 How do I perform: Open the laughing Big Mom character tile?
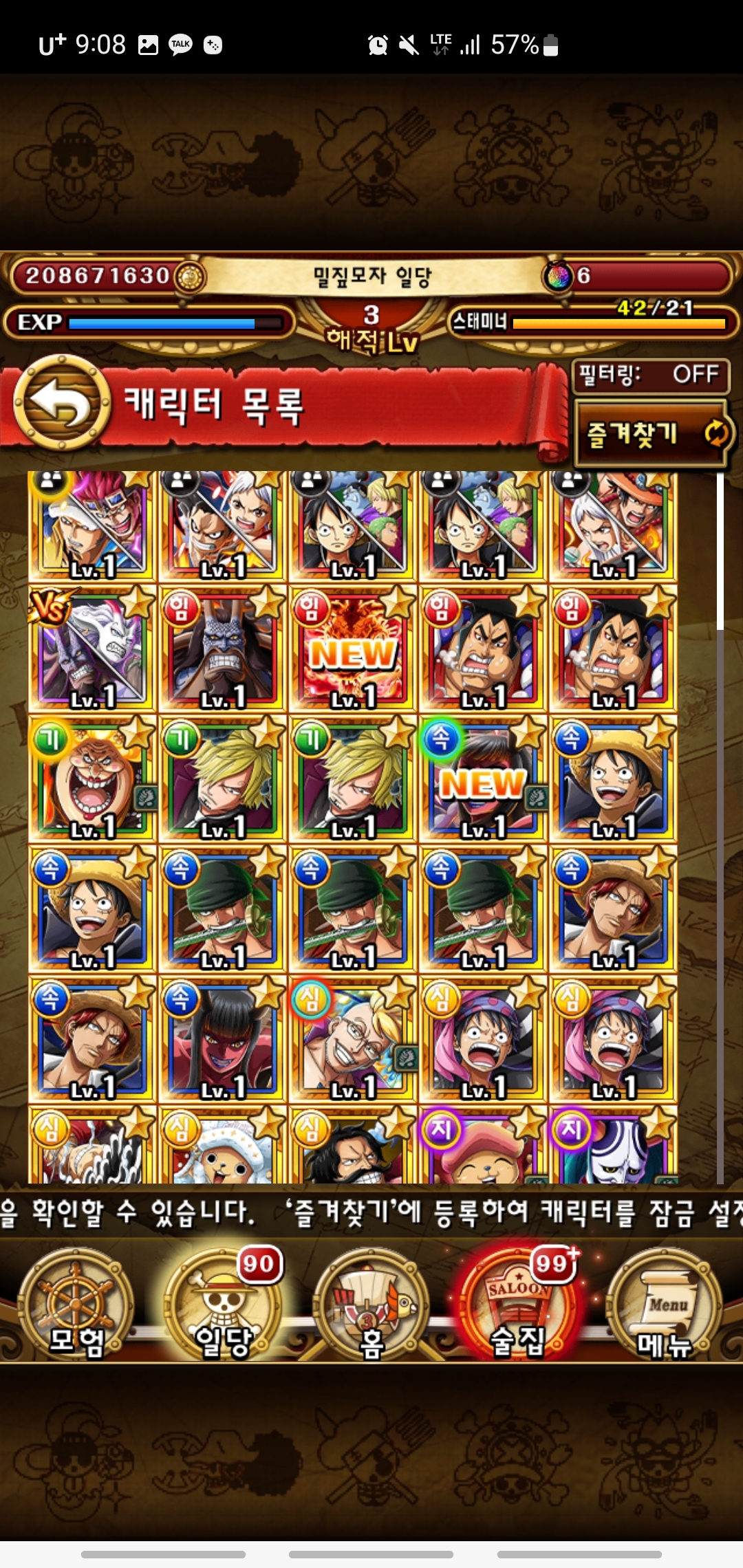(x=91, y=778)
